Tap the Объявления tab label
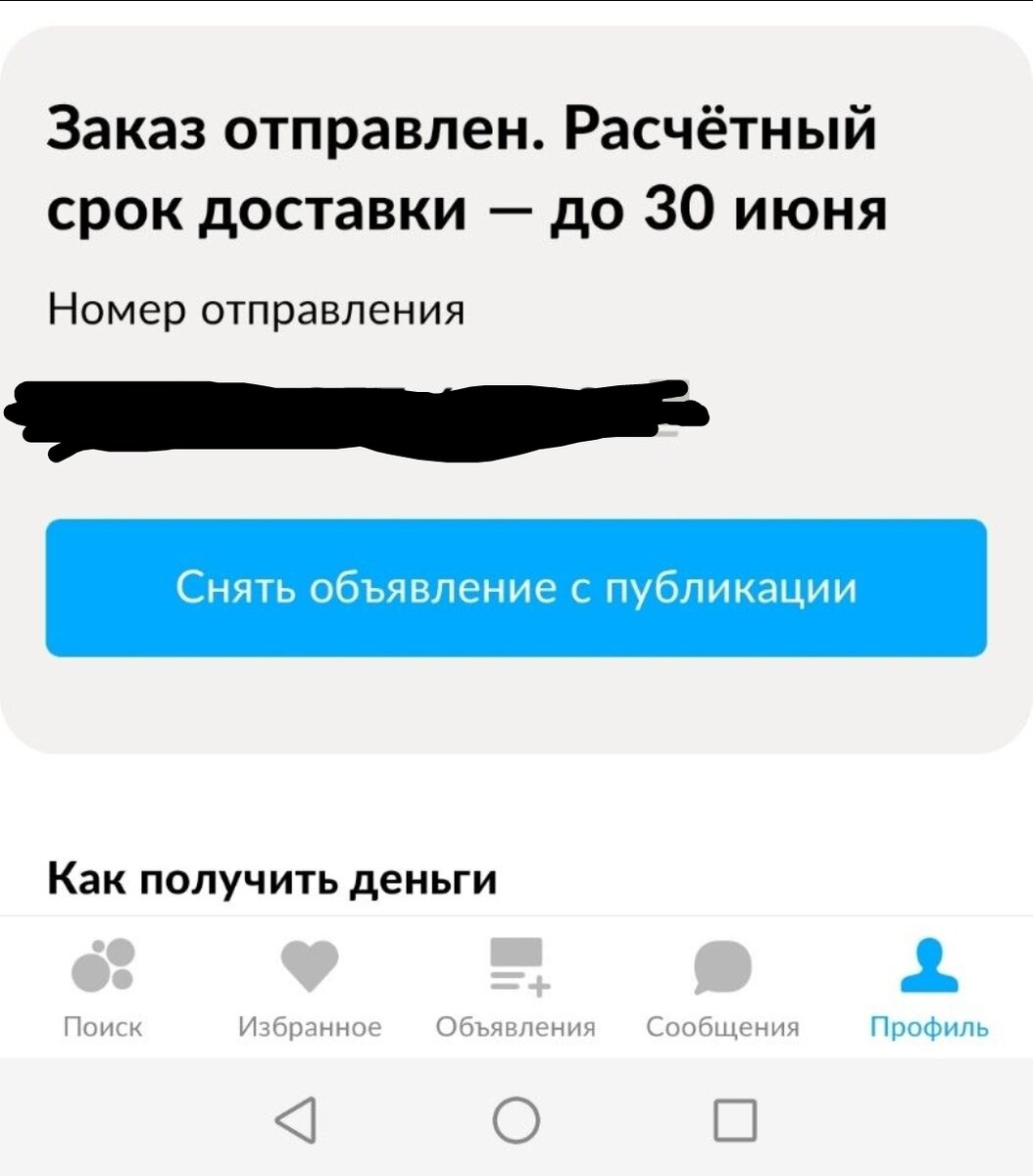 tap(516, 1026)
